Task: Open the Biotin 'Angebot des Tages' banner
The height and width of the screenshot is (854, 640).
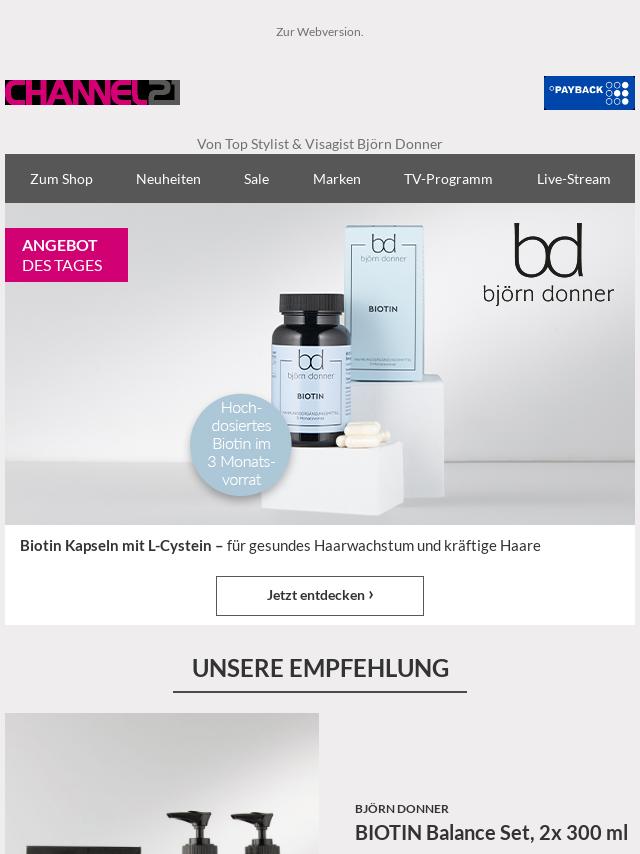Action: pyautogui.click(x=320, y=365)
